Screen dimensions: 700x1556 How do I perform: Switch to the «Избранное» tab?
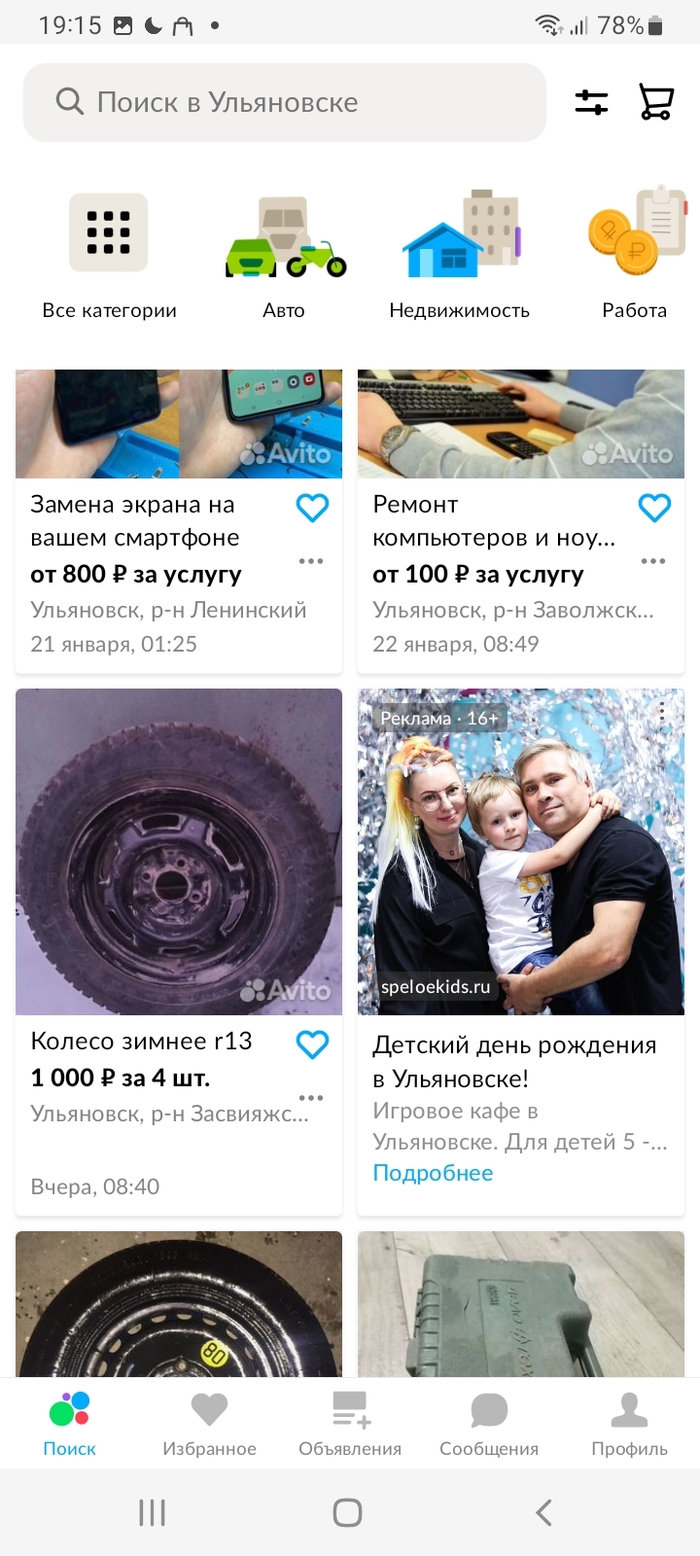pos(209,1424)
